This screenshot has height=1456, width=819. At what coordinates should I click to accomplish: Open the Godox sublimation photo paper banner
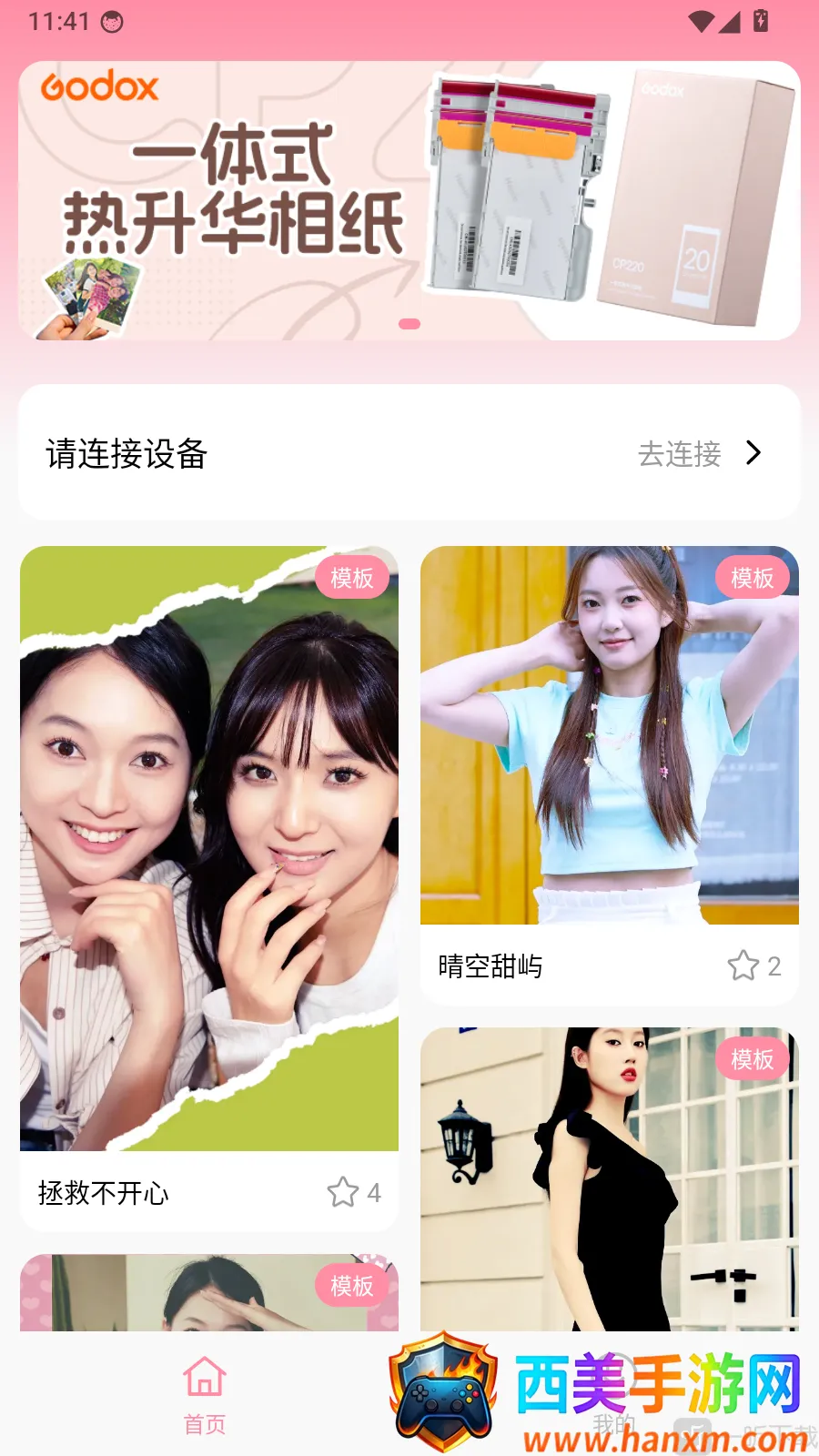point(409,201)
